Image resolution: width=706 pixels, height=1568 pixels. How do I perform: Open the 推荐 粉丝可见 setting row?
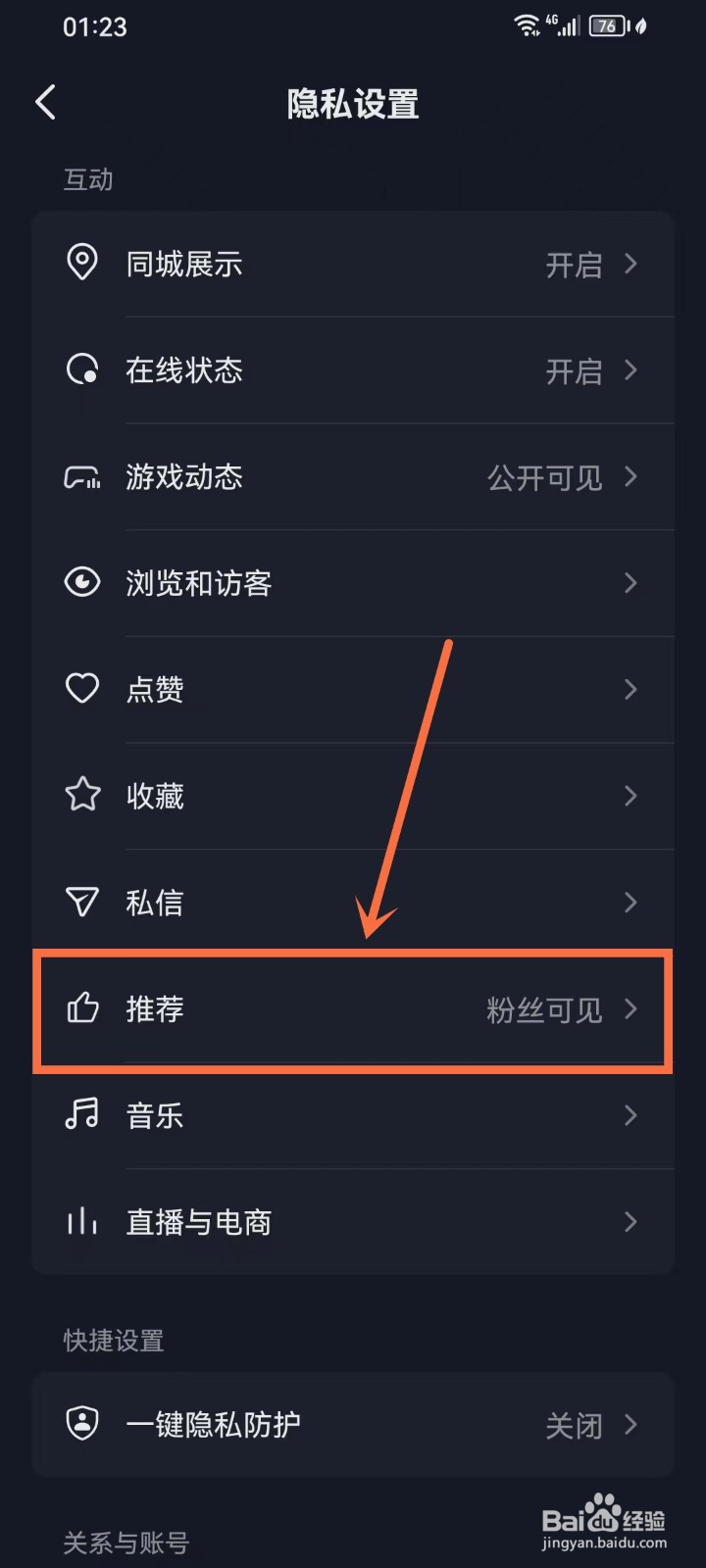pos(353,1009)
